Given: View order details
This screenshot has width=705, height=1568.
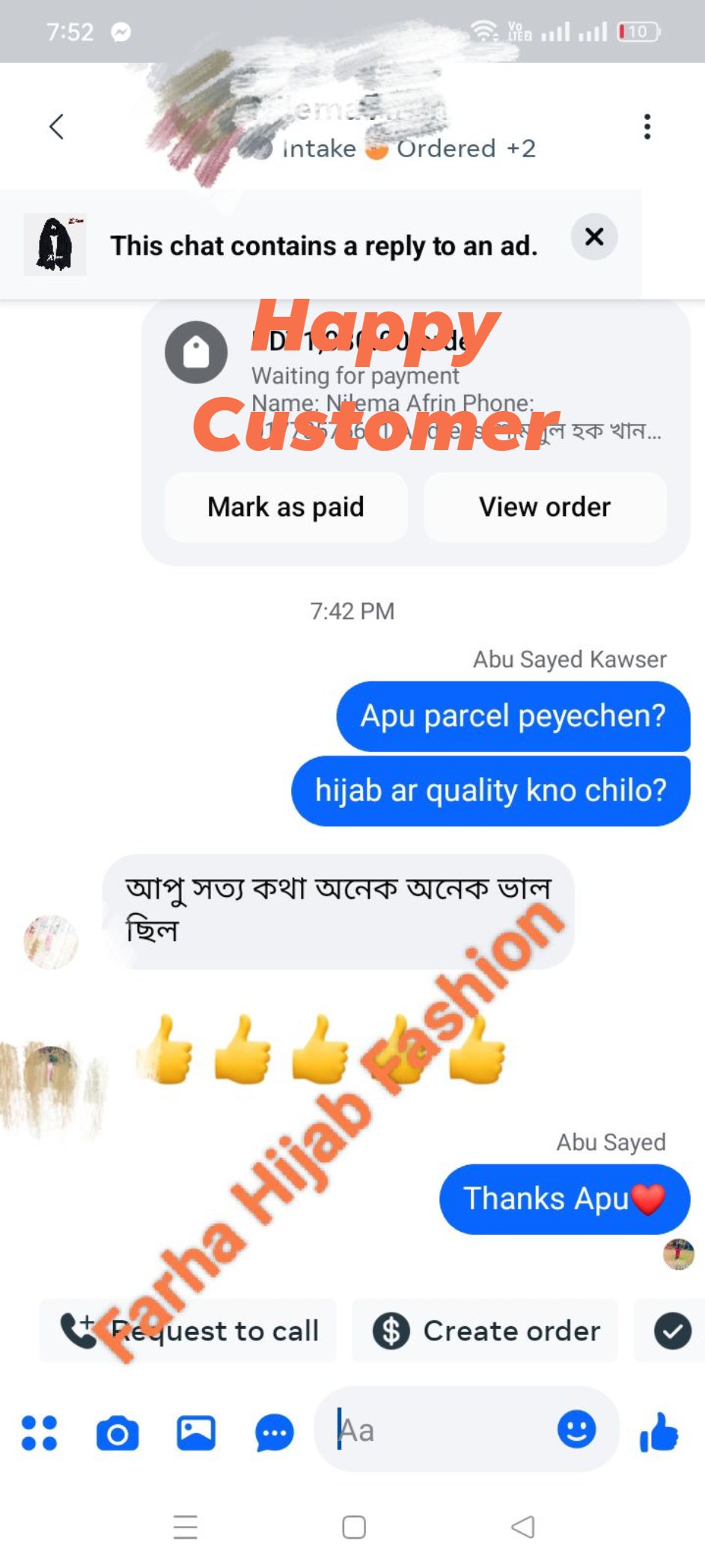Looking at the screenshot, I should pyautogui.click(x=545, y=507).
